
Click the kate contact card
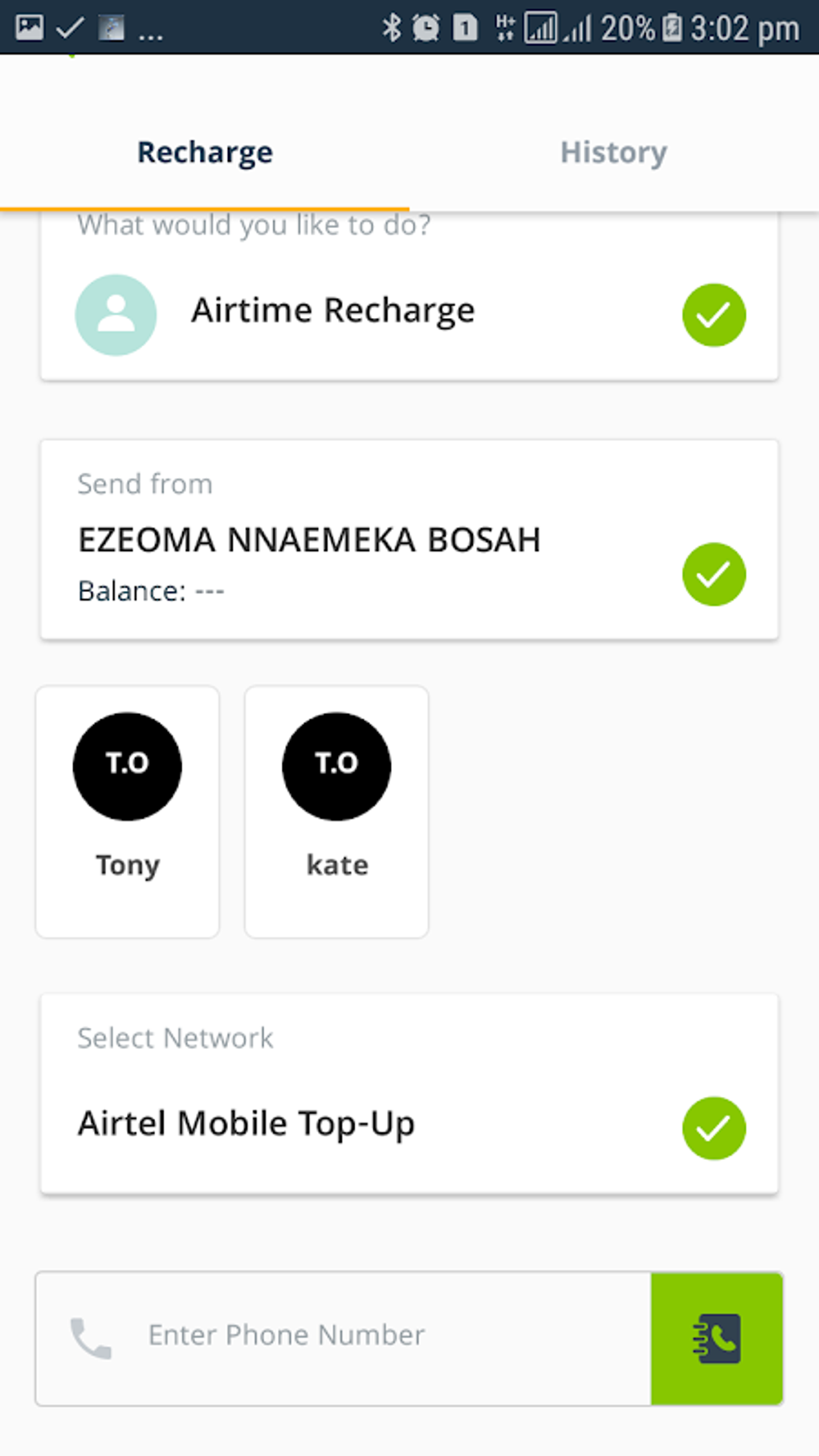[x=336, y=810]
